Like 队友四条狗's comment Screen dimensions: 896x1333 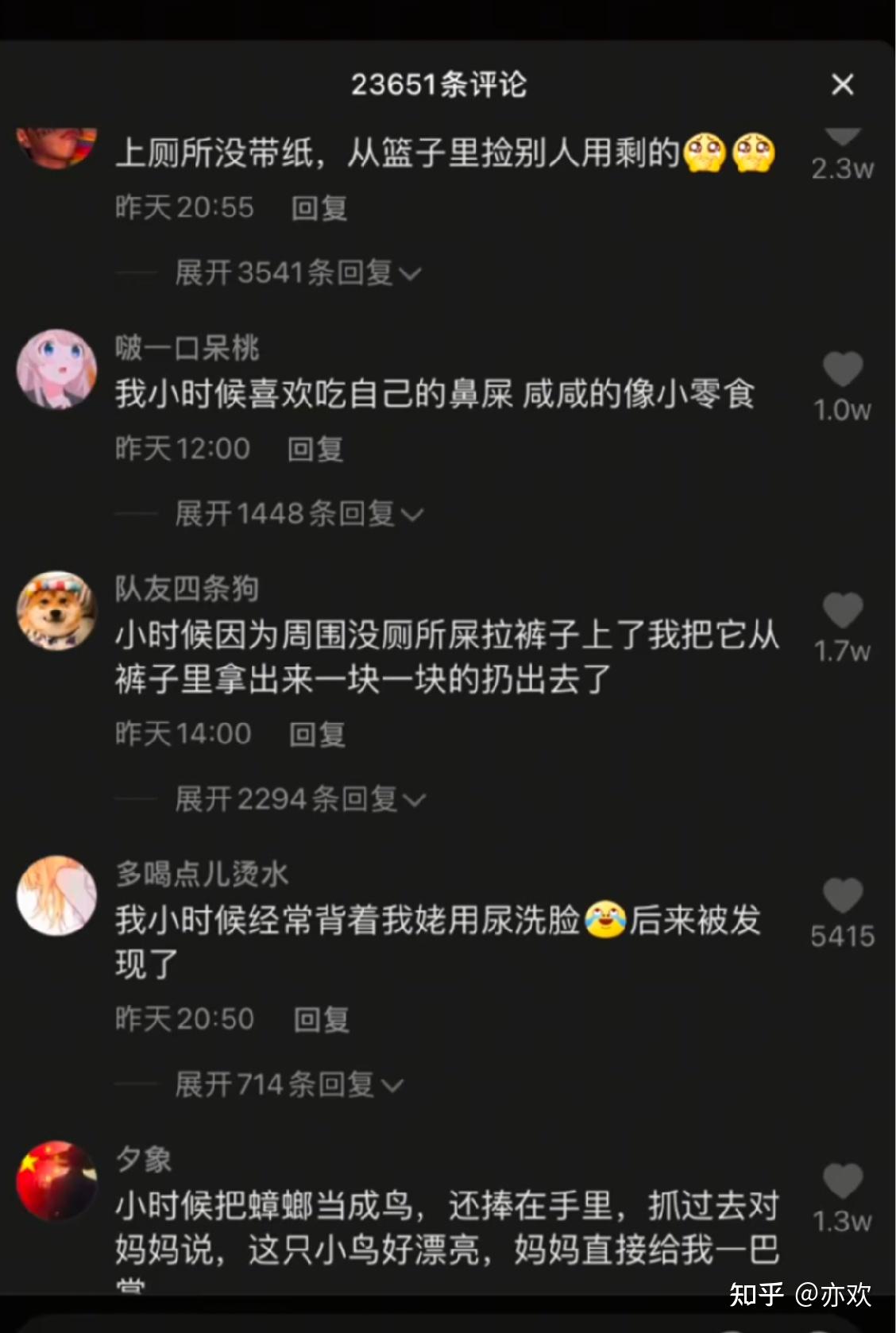843,610
